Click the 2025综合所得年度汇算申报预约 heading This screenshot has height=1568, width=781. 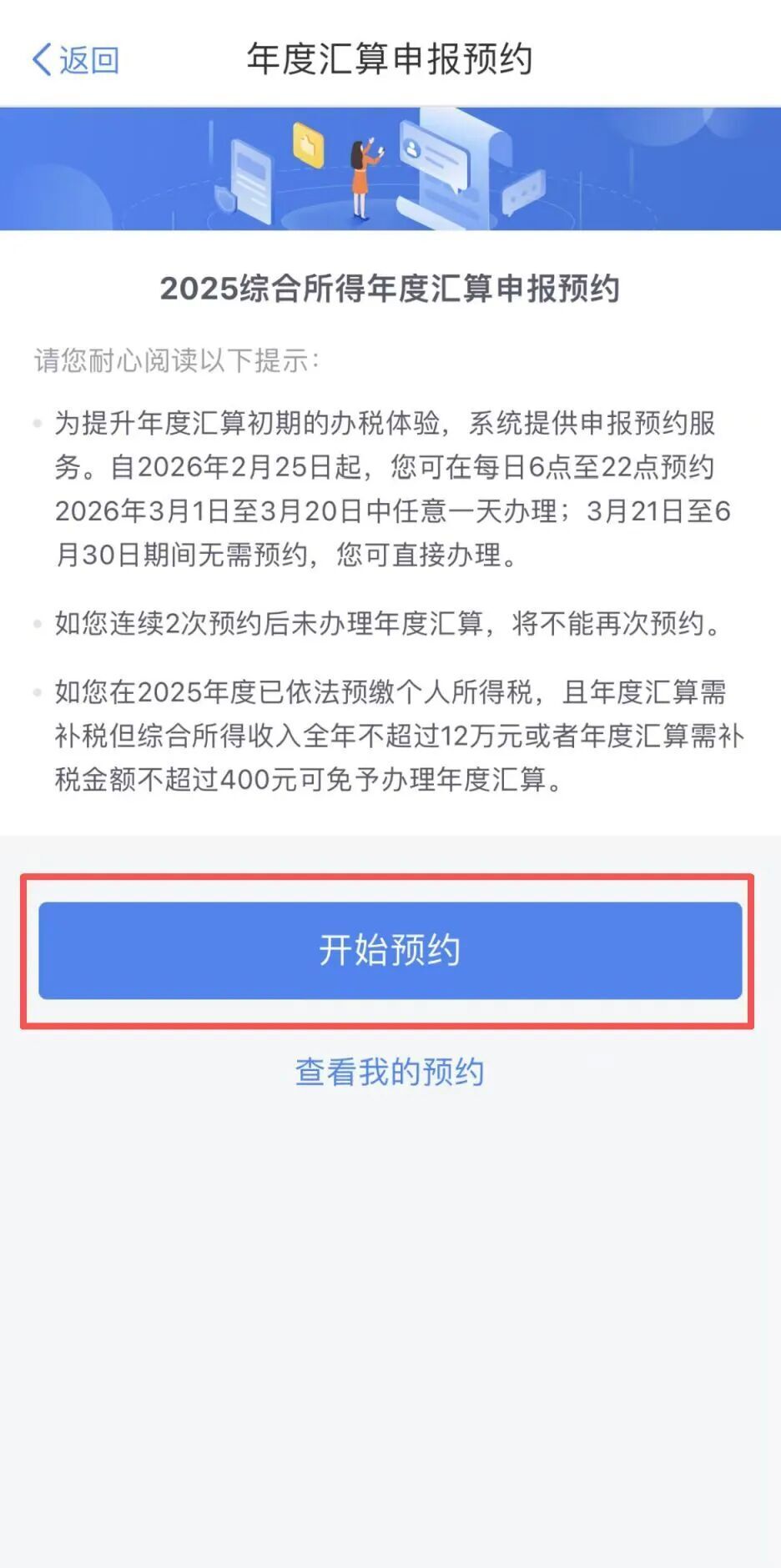pyautogui.click(x=390, y=288)
